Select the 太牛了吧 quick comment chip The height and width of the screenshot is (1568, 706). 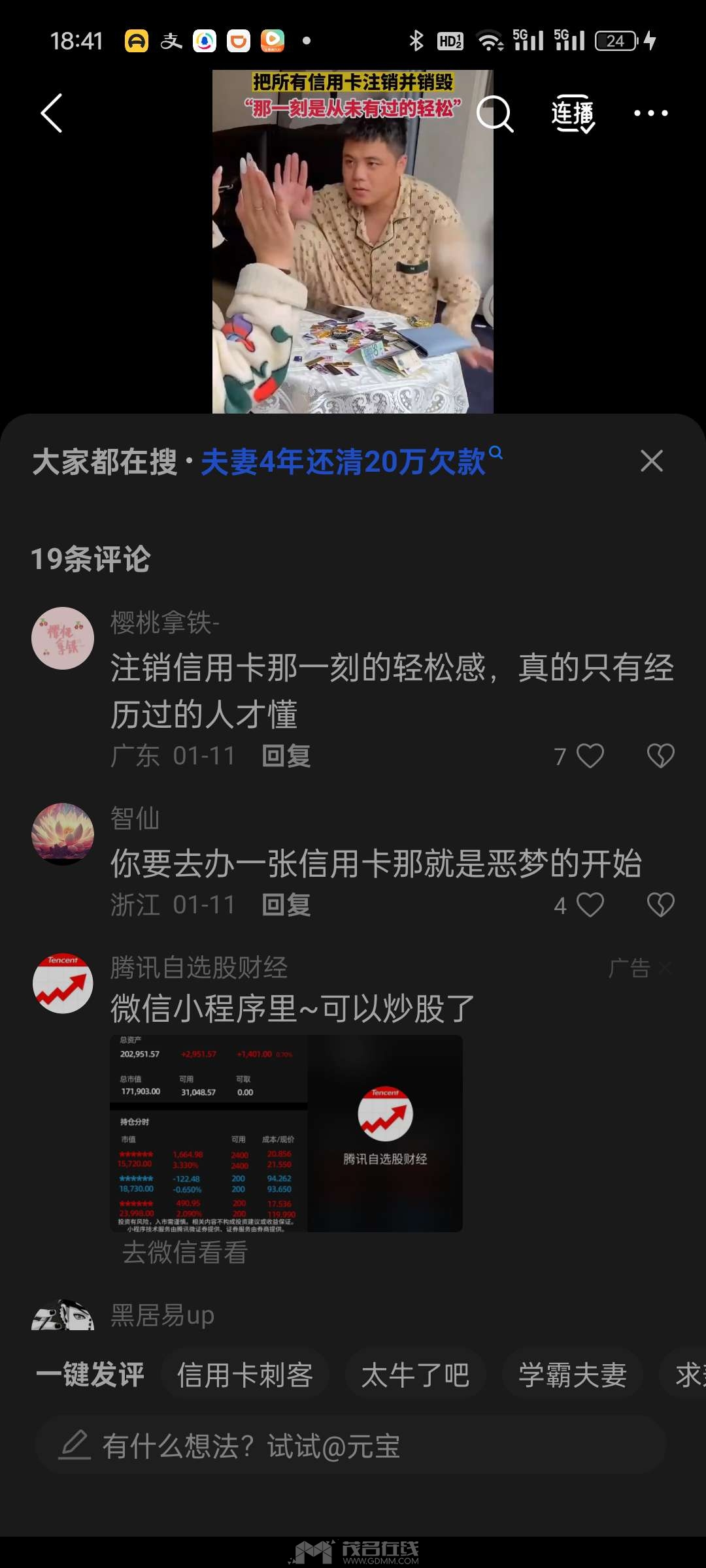[415, 1375]
